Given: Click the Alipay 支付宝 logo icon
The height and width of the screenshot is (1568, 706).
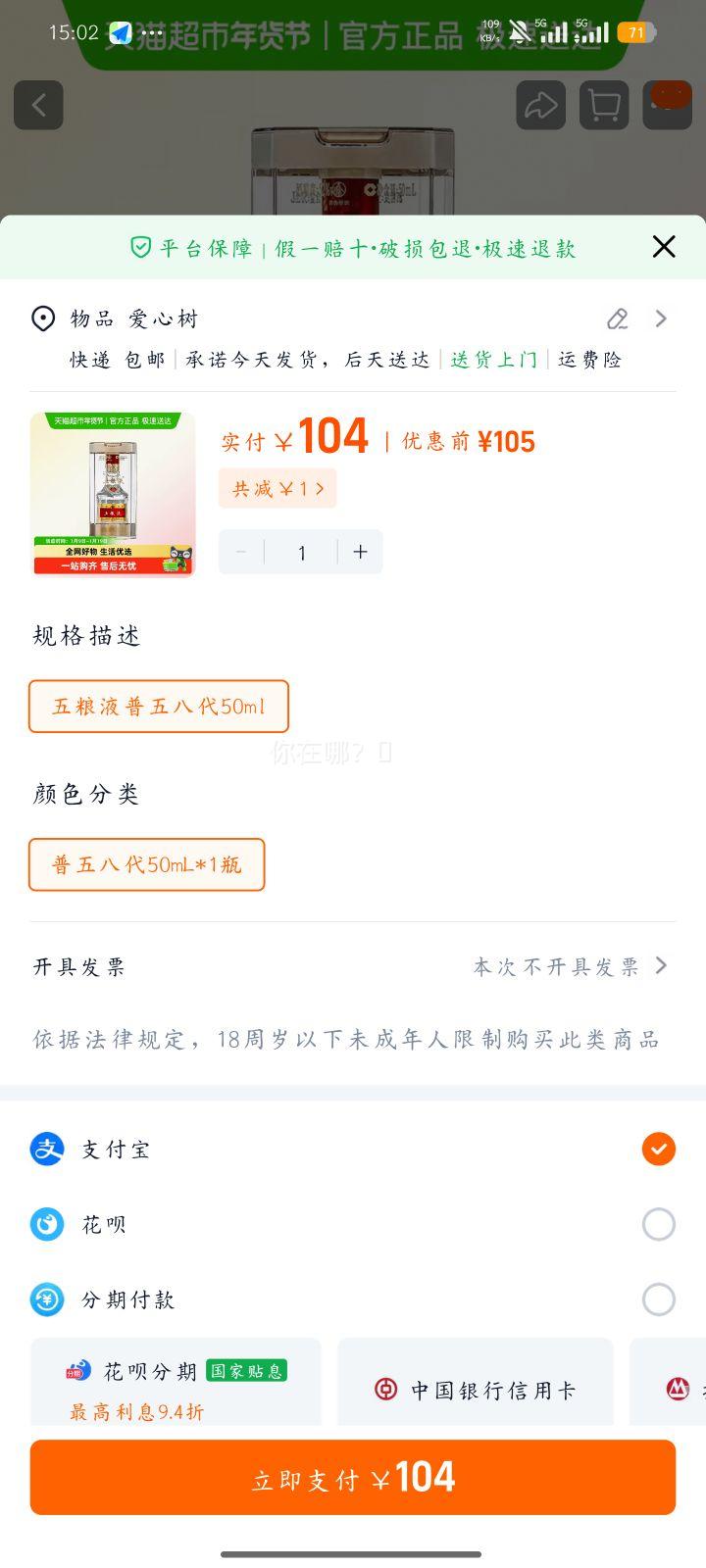Looking at the screenshot, I should [46, 1149].
